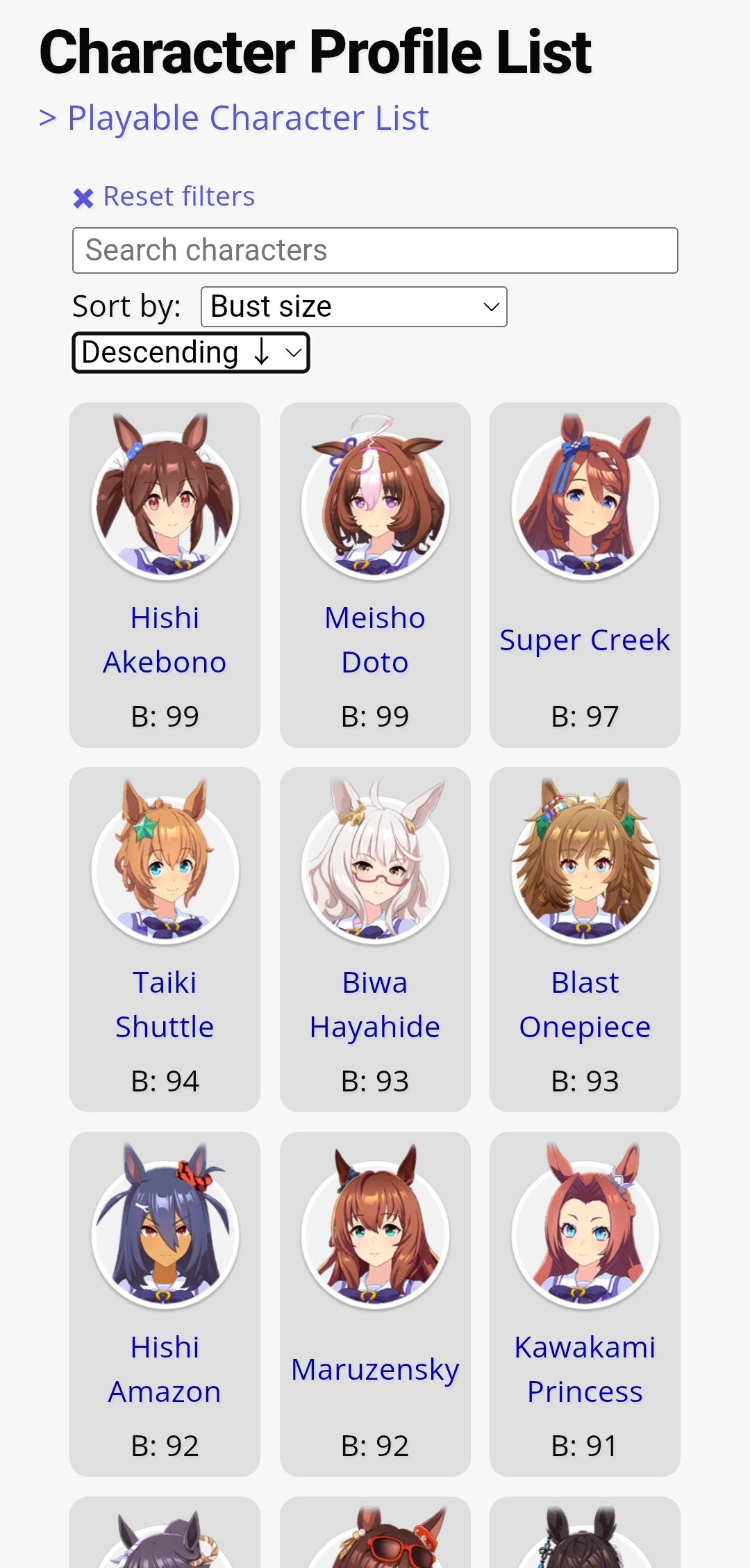The image size is (750, 1568).
Task: Open the Playable Character List link
Action: [247, 118]
